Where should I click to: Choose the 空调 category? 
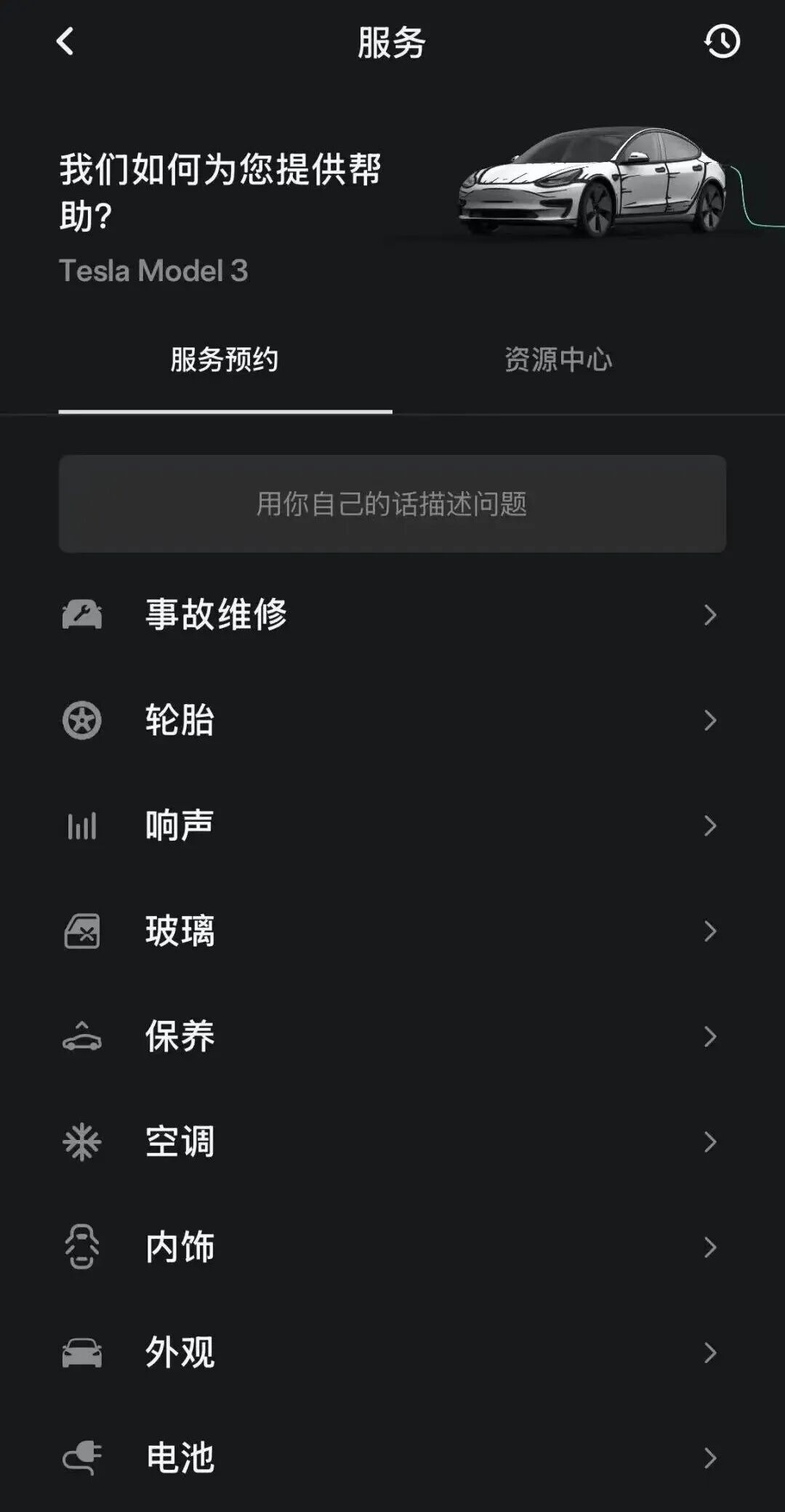click(392, 1141)
